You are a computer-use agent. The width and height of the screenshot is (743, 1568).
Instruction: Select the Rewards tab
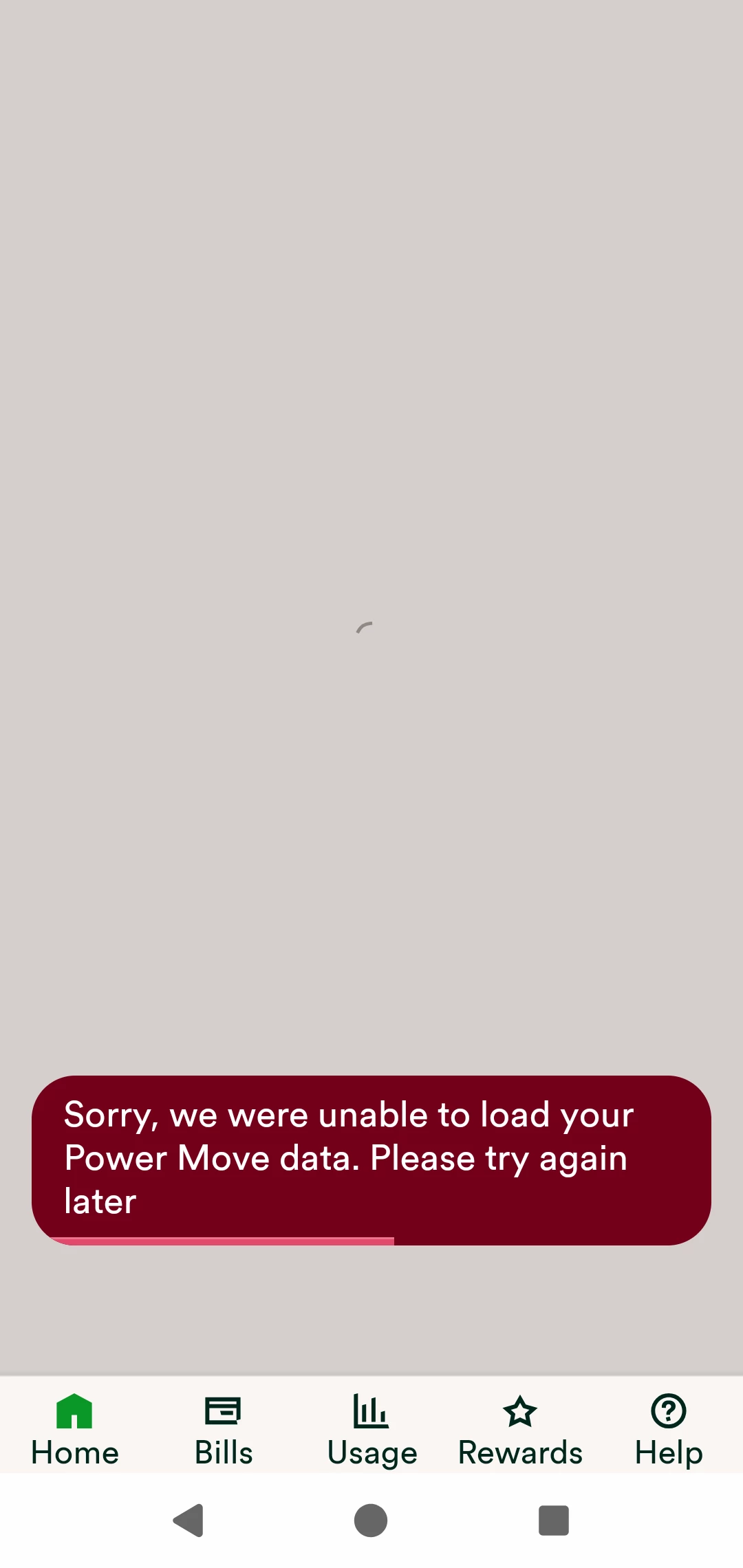point(520,1429)
